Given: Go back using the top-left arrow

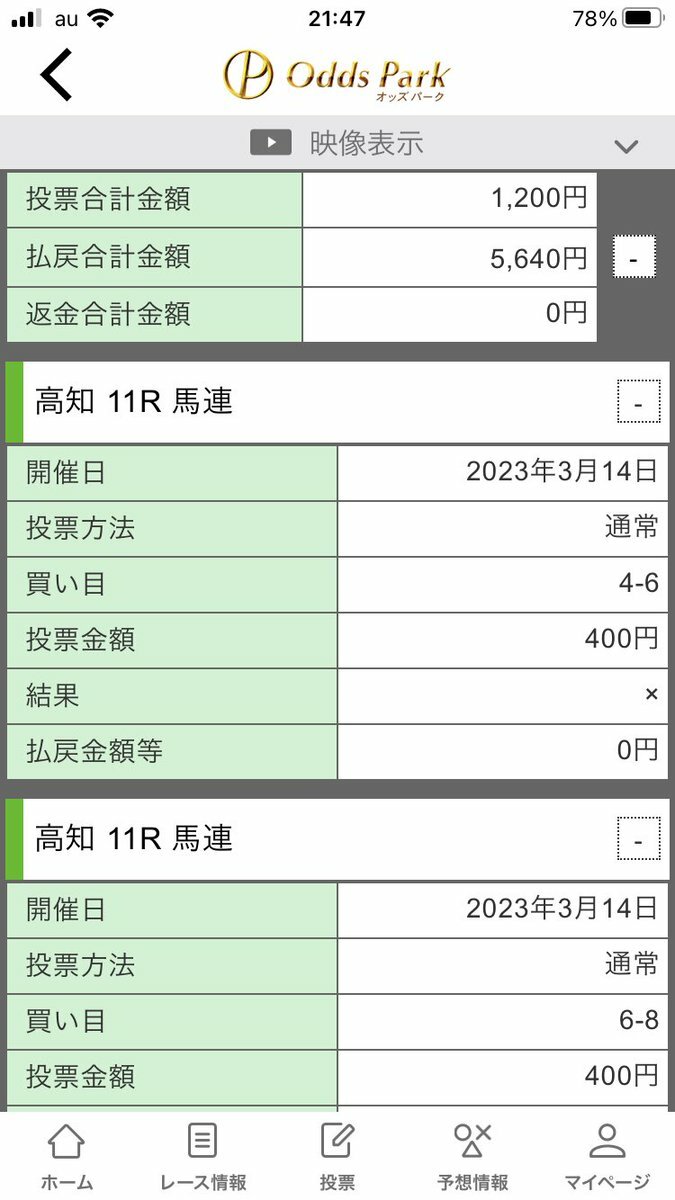Looking at the screenshot, I should [56, 76].
